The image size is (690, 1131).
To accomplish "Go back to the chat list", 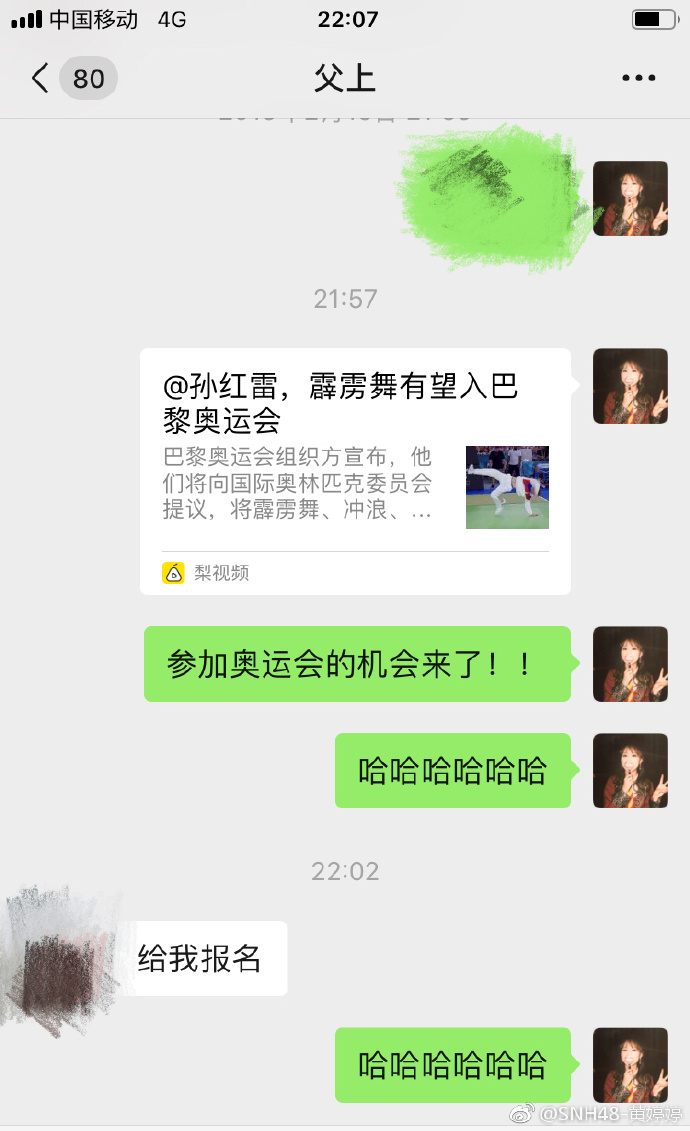I will click(40, 78).
